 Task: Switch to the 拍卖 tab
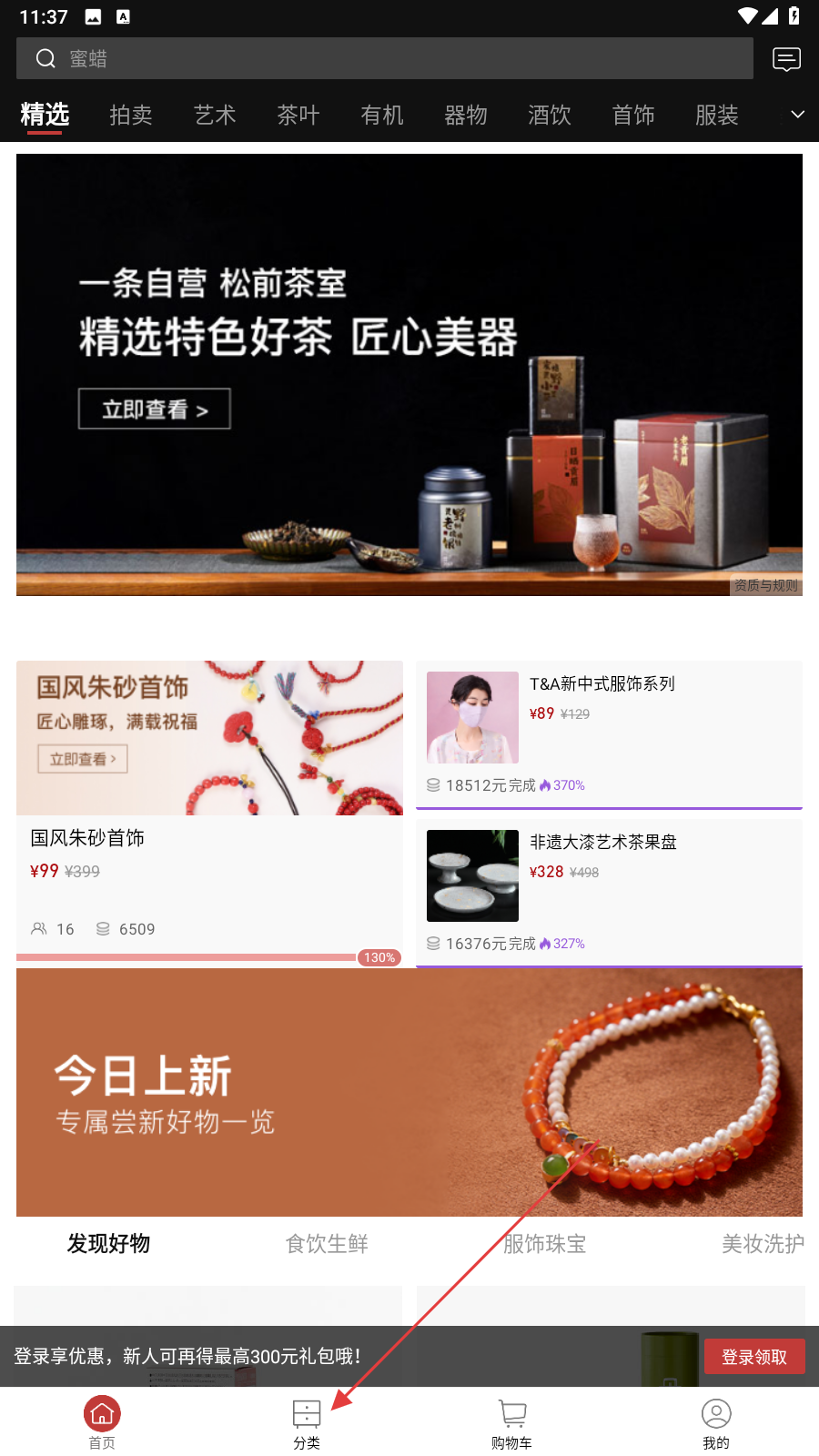(x=131, y=116)
